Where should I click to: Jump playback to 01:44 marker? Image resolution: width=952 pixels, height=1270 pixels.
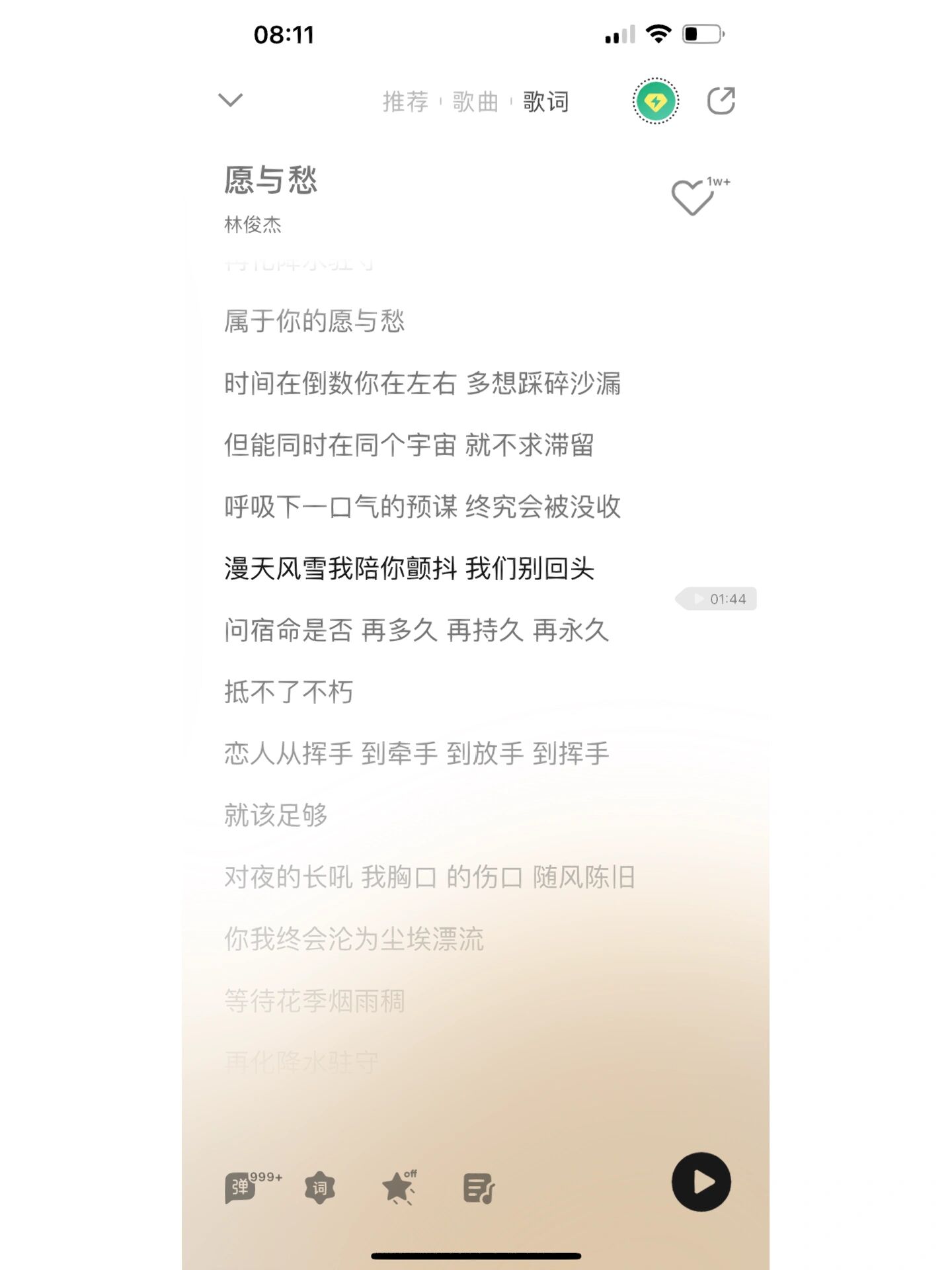pos(719,599)
